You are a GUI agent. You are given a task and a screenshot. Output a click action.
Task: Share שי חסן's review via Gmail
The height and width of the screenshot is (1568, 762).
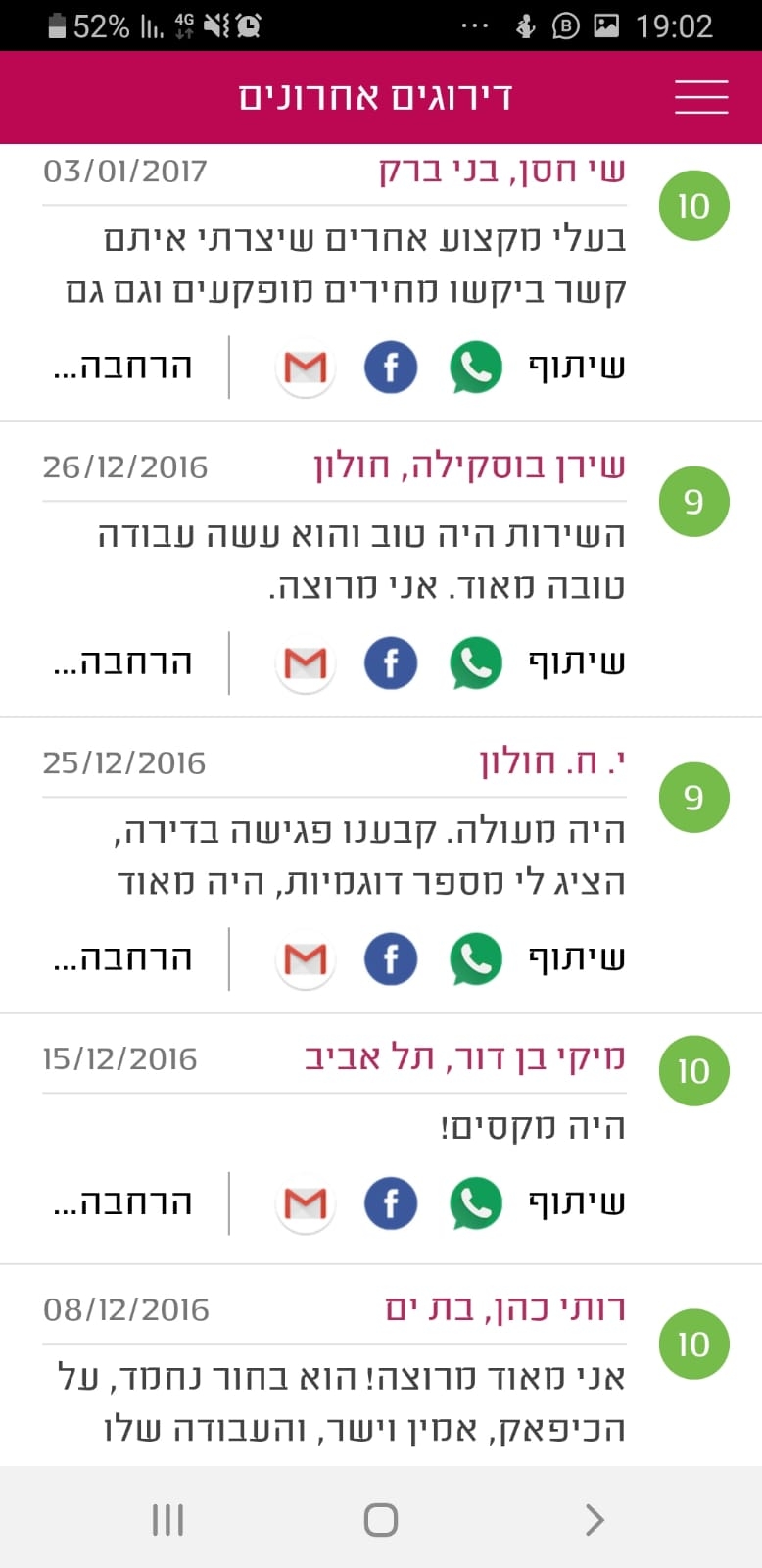[x=306, y=368]
